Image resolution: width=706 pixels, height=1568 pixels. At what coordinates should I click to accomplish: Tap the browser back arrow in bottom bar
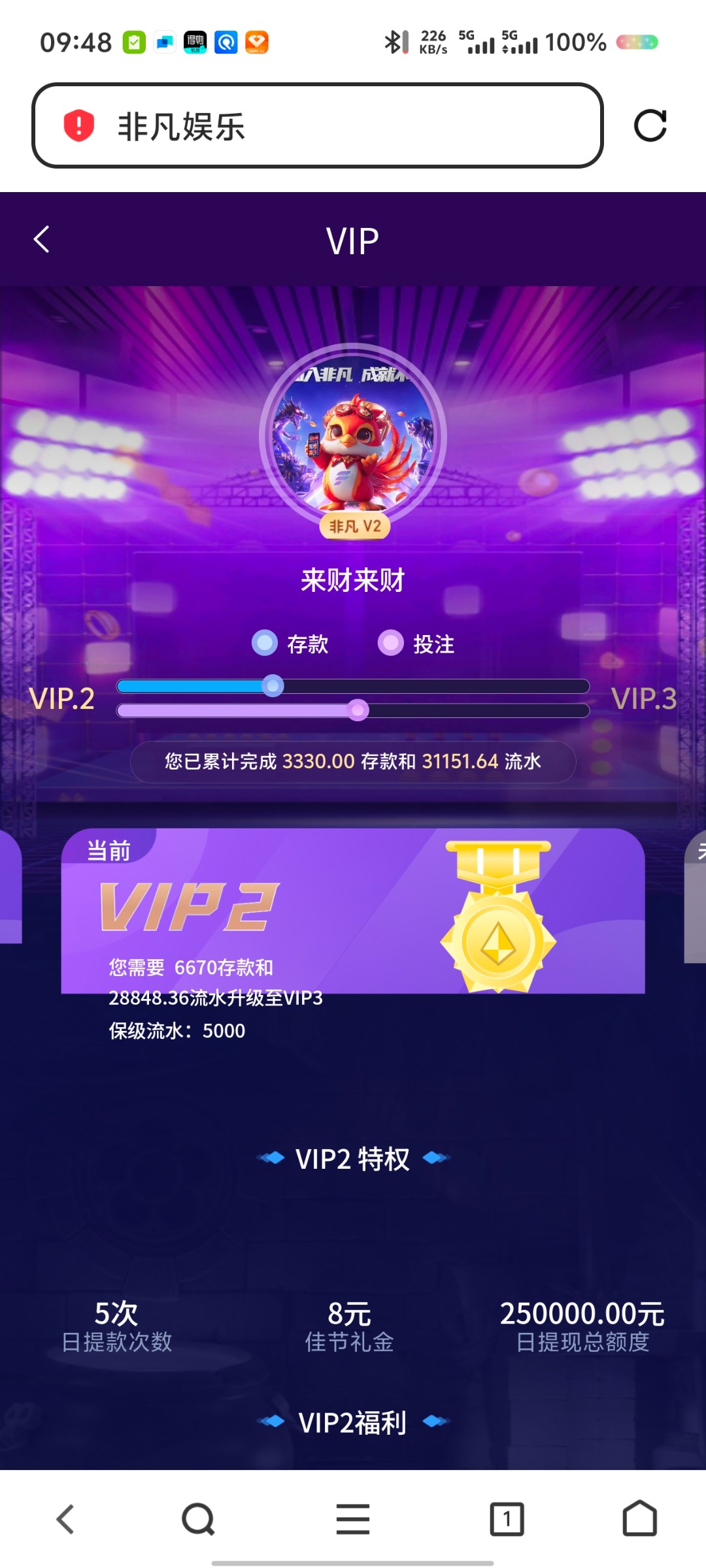tap(65, 1519)
